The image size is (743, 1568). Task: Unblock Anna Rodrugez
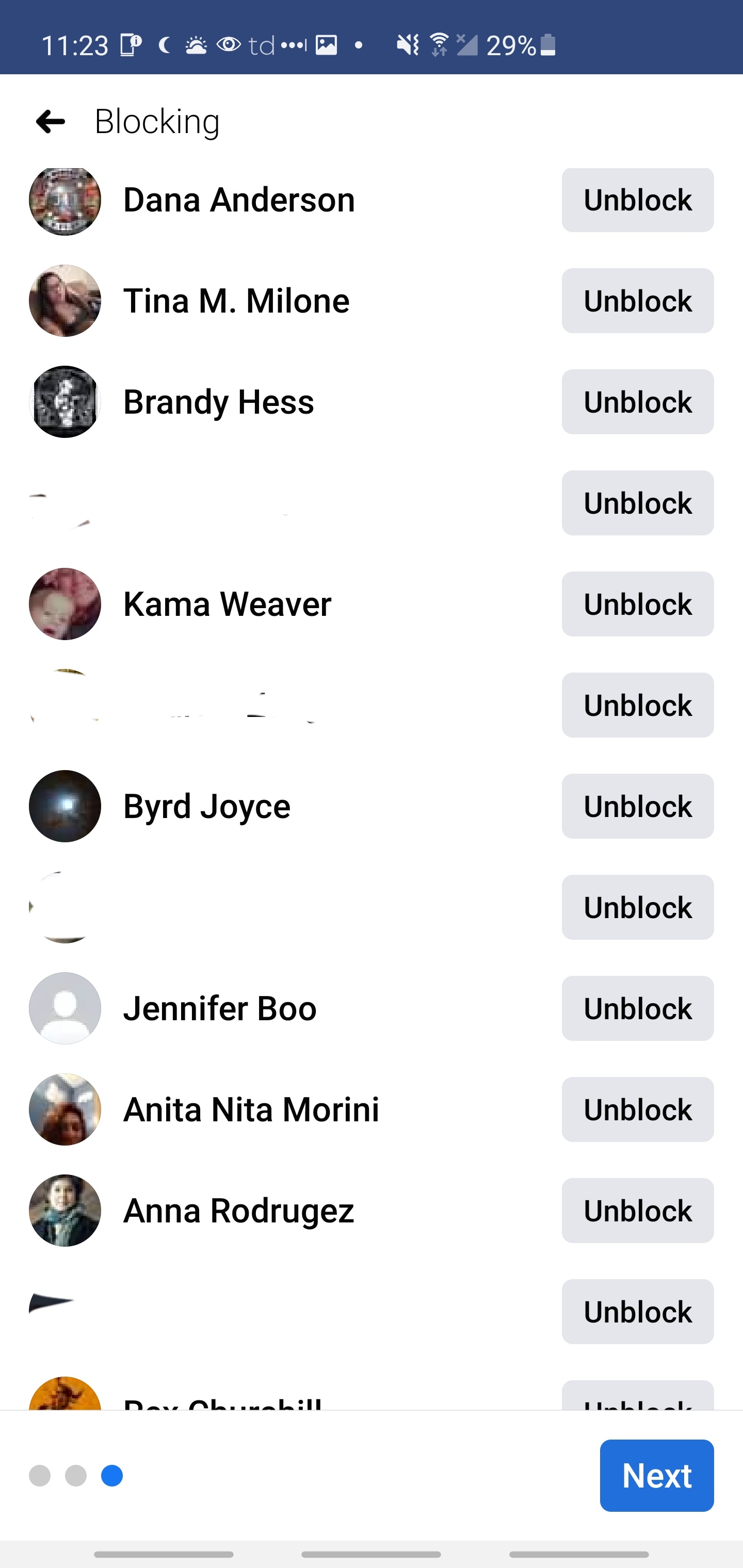pyautogui.click(x=637, y=1210)
